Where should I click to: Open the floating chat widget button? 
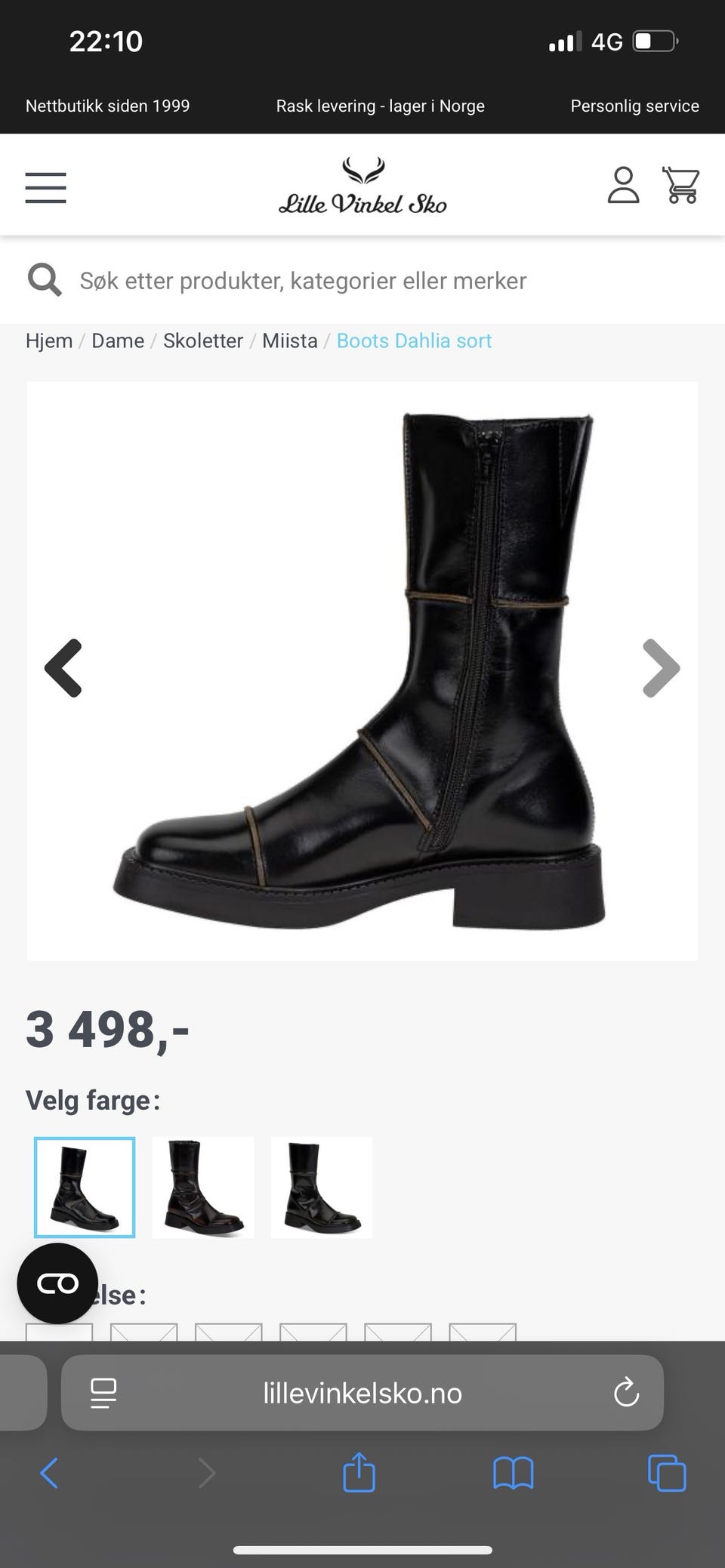tap(57, 1283)
